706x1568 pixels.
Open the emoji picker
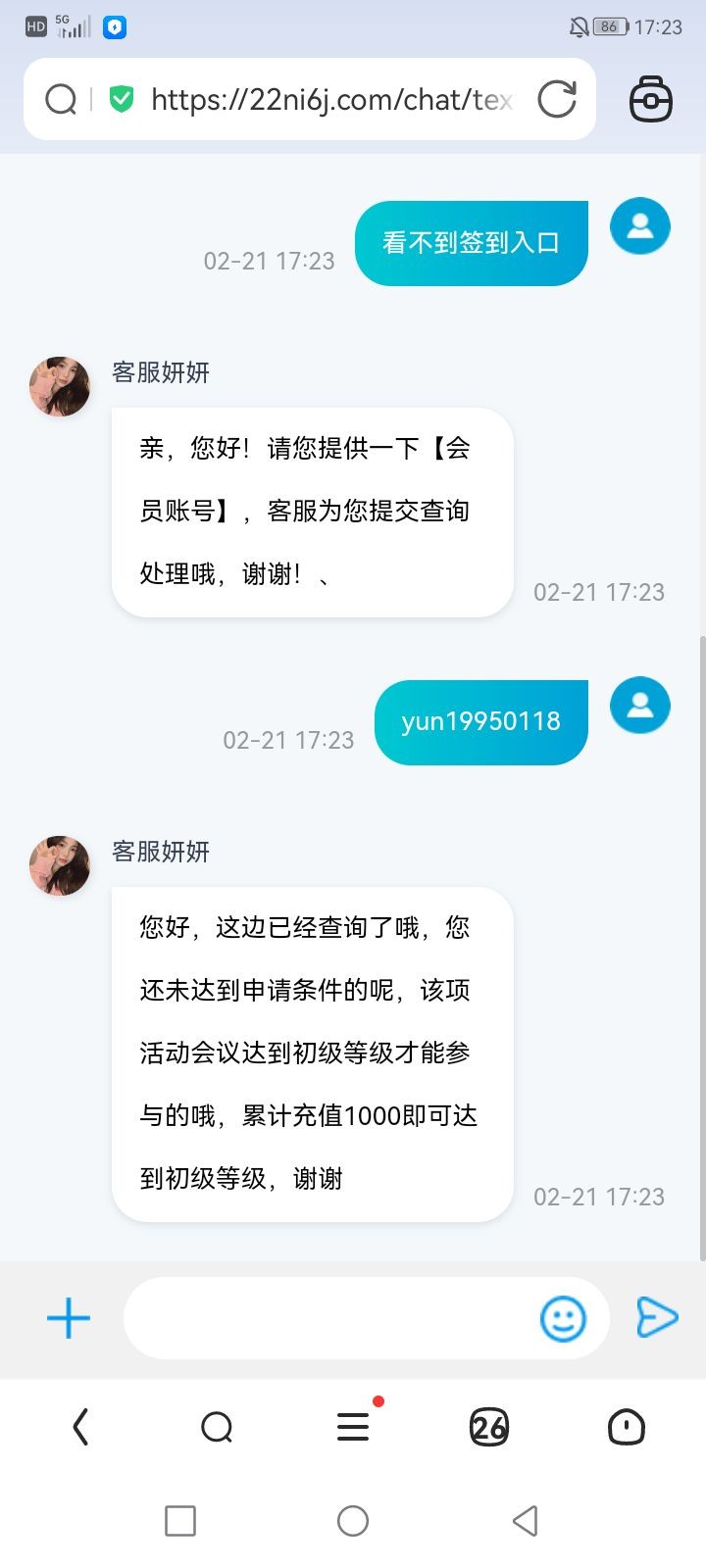point(563,1318)
